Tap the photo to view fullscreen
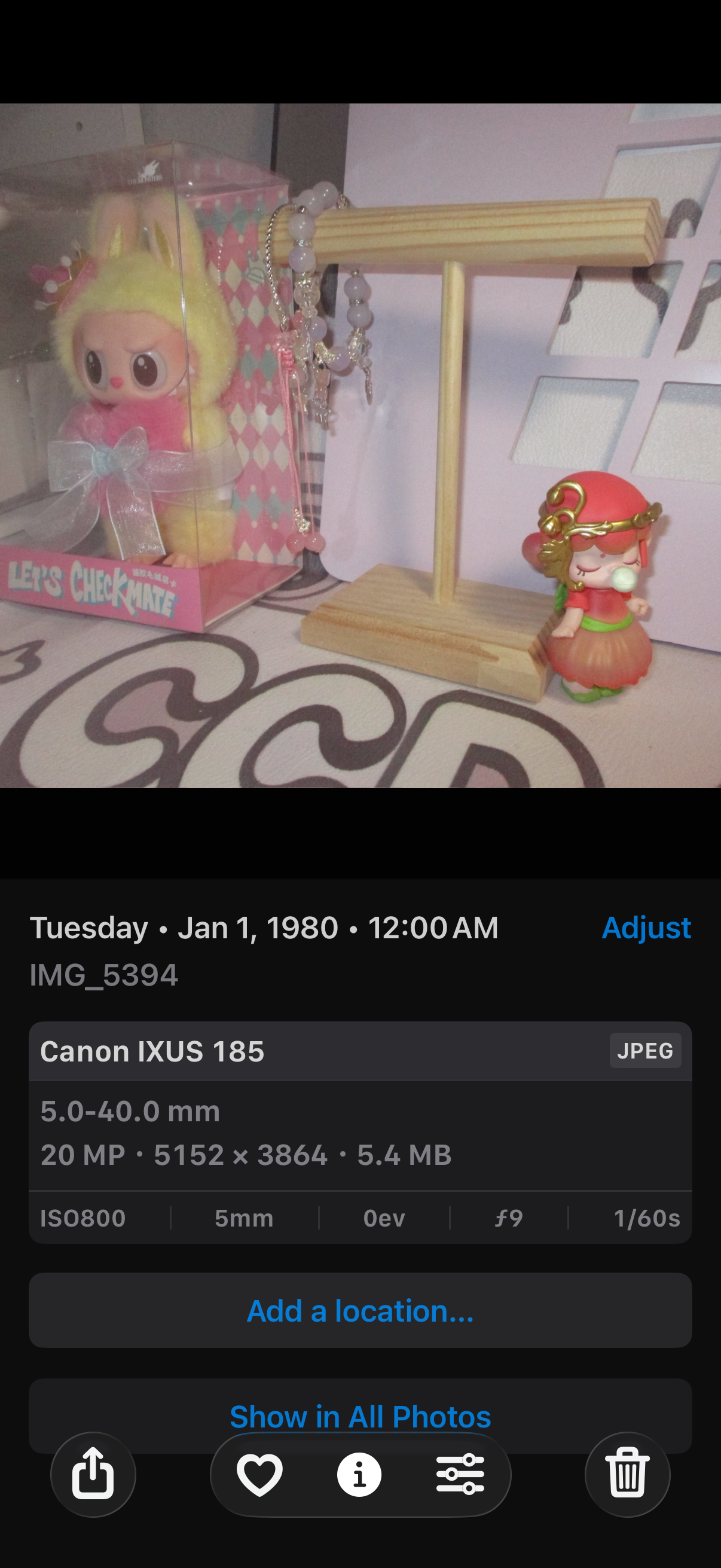This screenshot has width=721, height=1568. click(360, 446)
